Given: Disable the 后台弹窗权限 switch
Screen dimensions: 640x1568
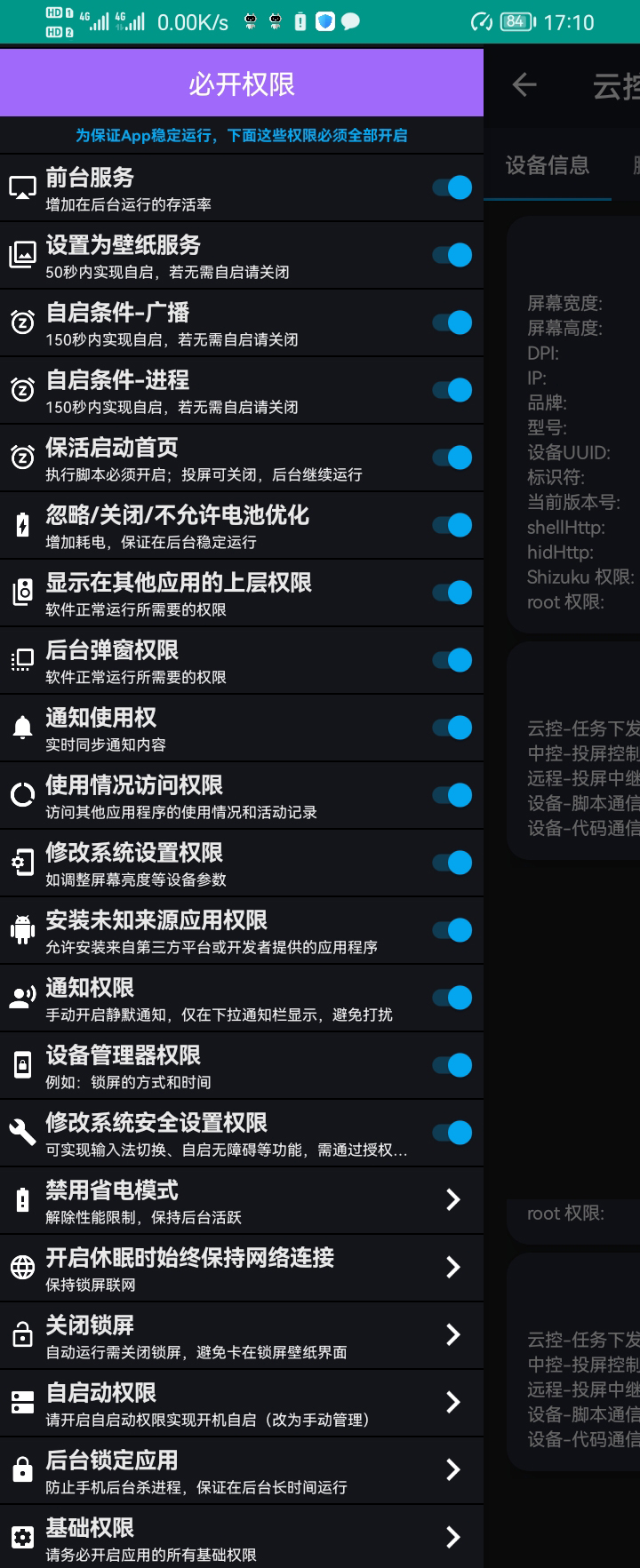Looking at the screenshot, I should click(x=452, y=660).
